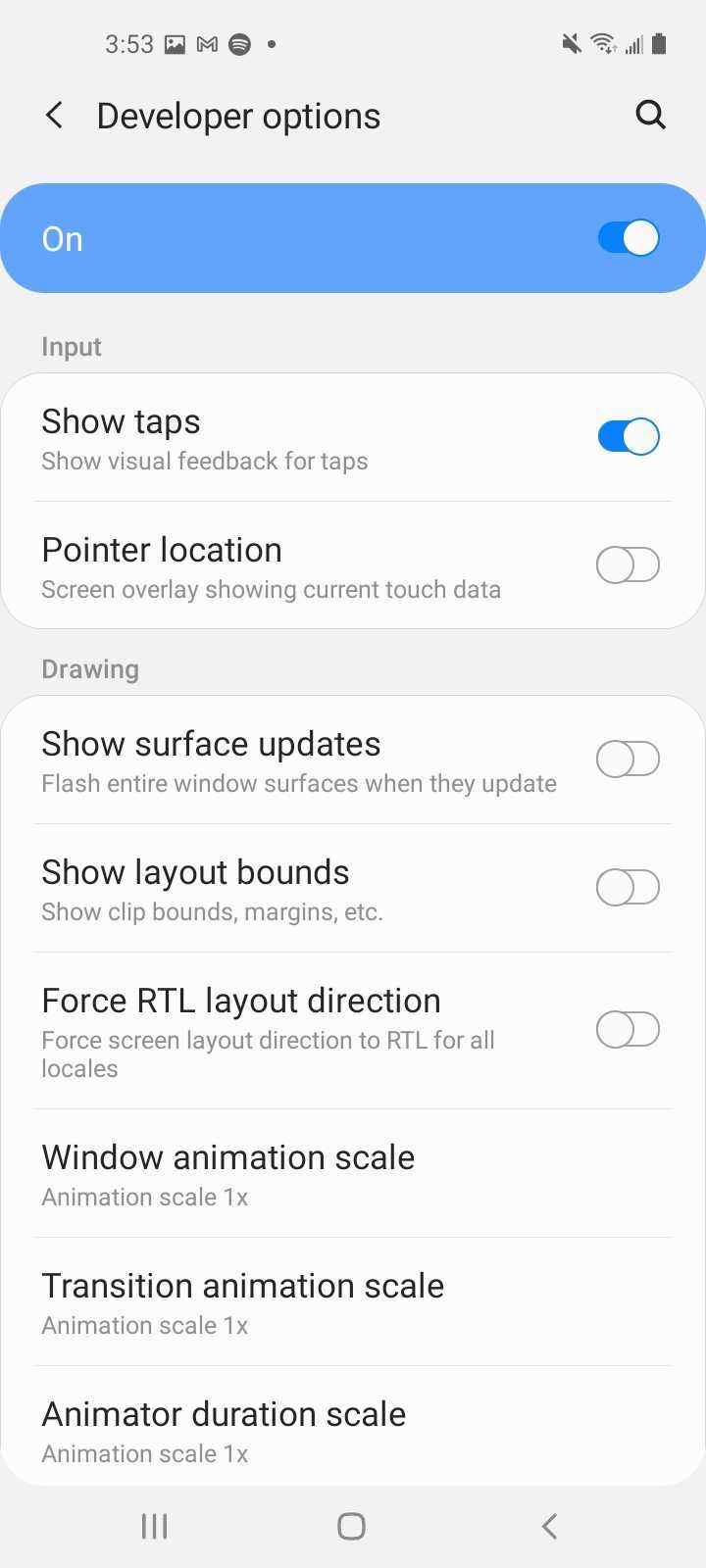
Task: Tap the Back navigation button
Action: [548, 1525]
